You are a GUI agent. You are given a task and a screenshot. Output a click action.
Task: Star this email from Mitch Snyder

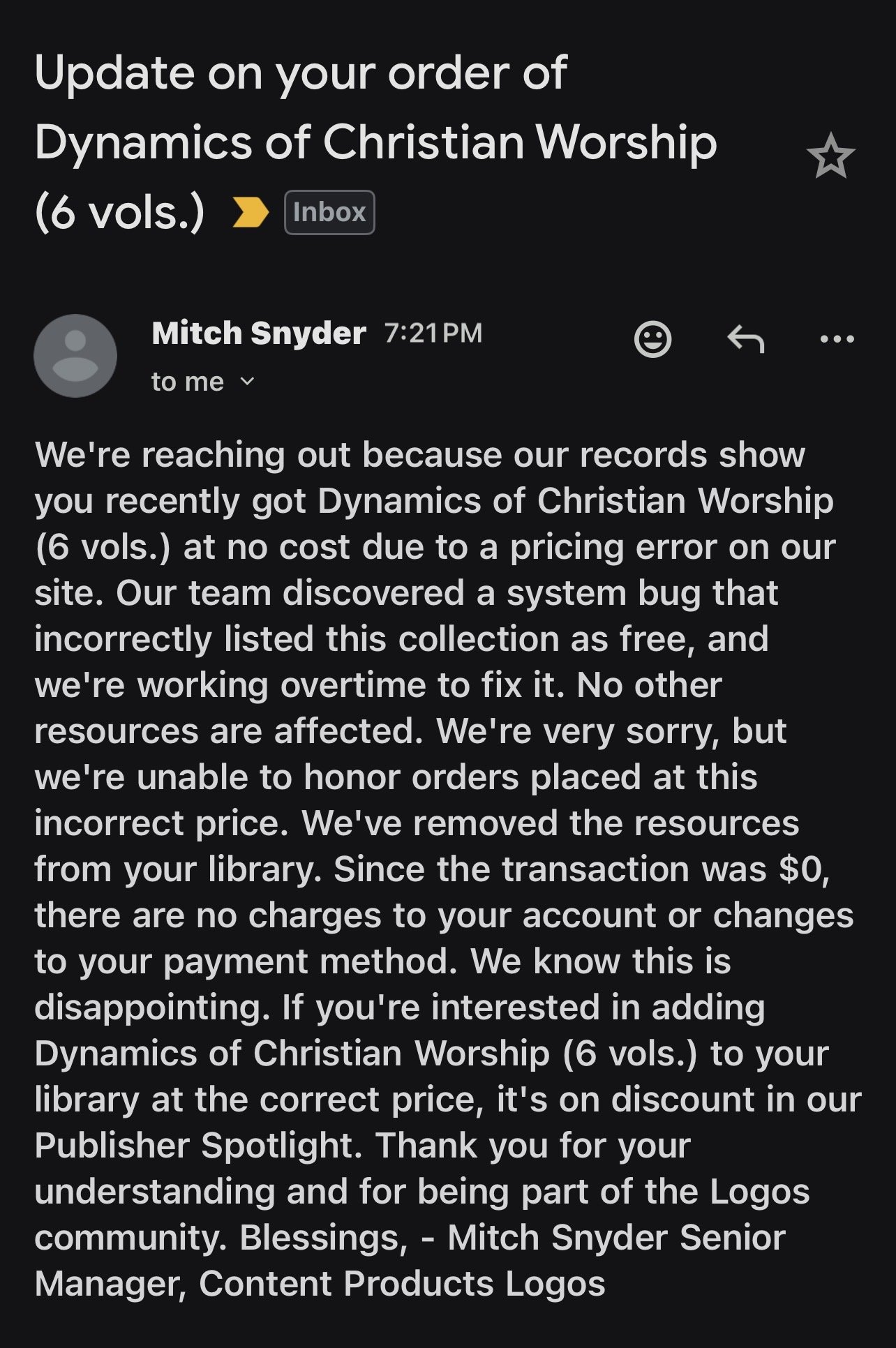pyautogui.click(x=830, y=156)
